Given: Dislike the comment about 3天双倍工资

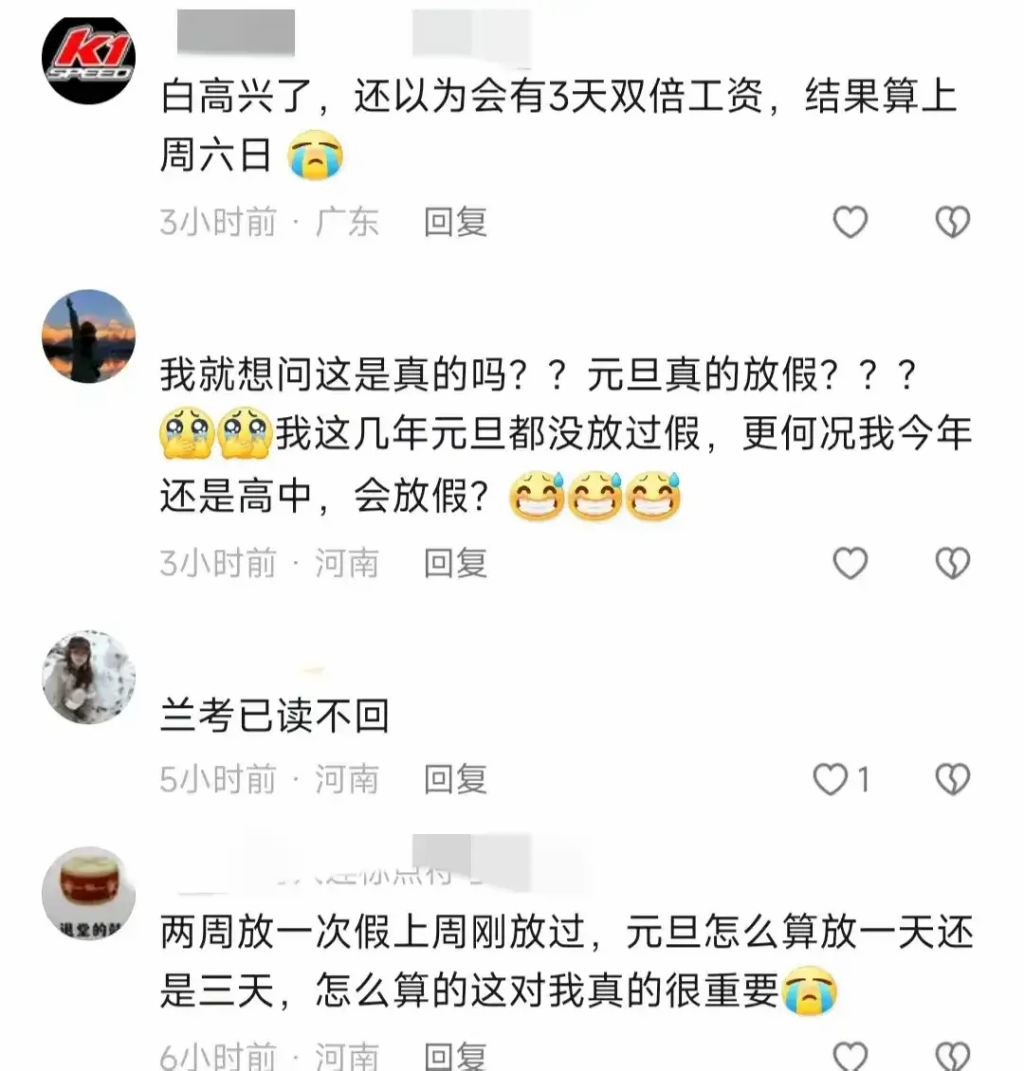Looking at the screenshot, I should [x=952, y=222].
